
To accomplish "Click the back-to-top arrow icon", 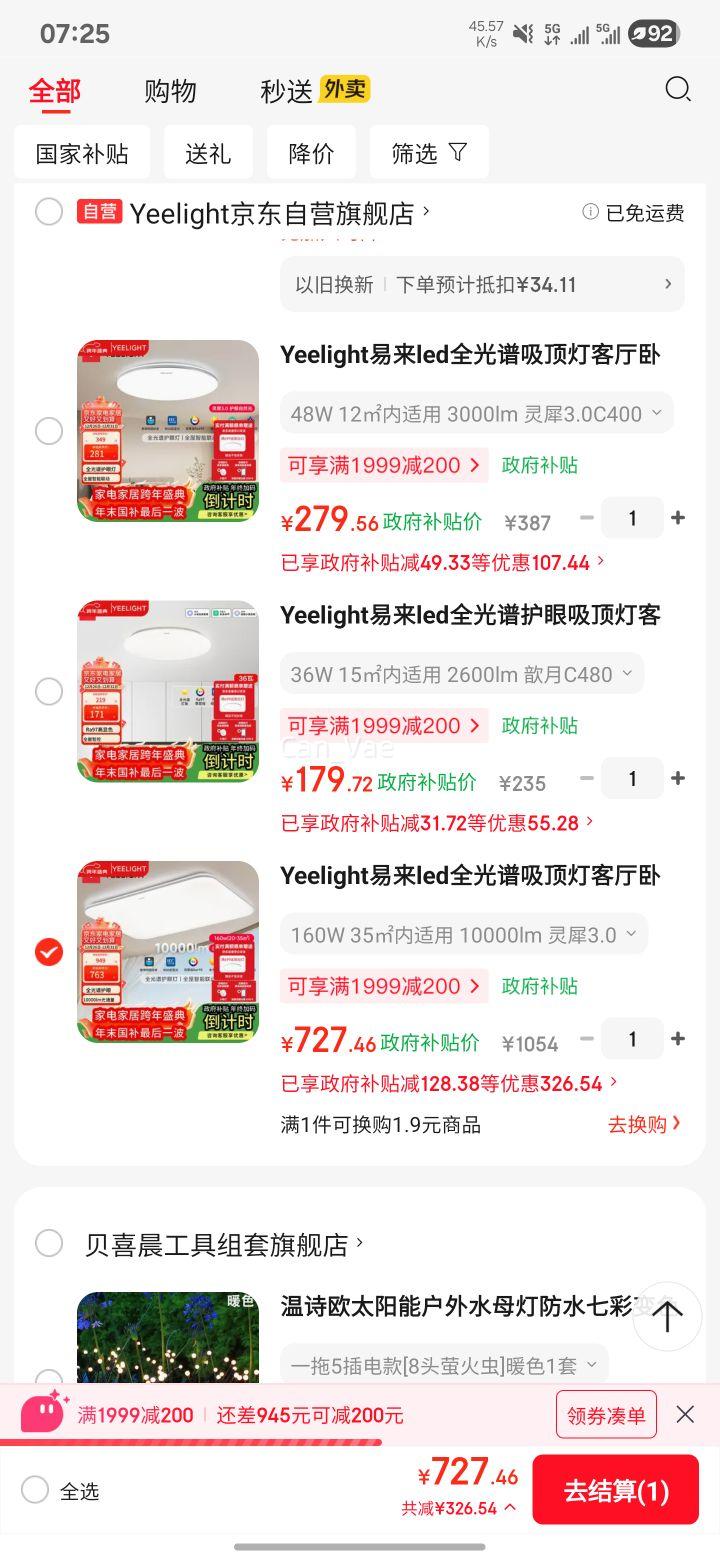I will click(x=667, y=1316).
